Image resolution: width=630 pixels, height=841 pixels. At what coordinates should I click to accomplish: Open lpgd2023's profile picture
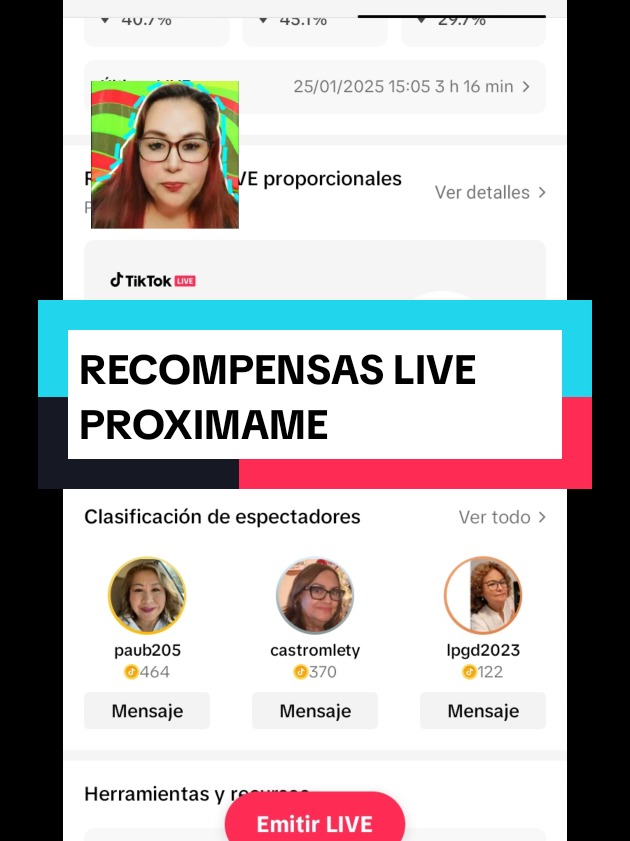coord(483,595)
